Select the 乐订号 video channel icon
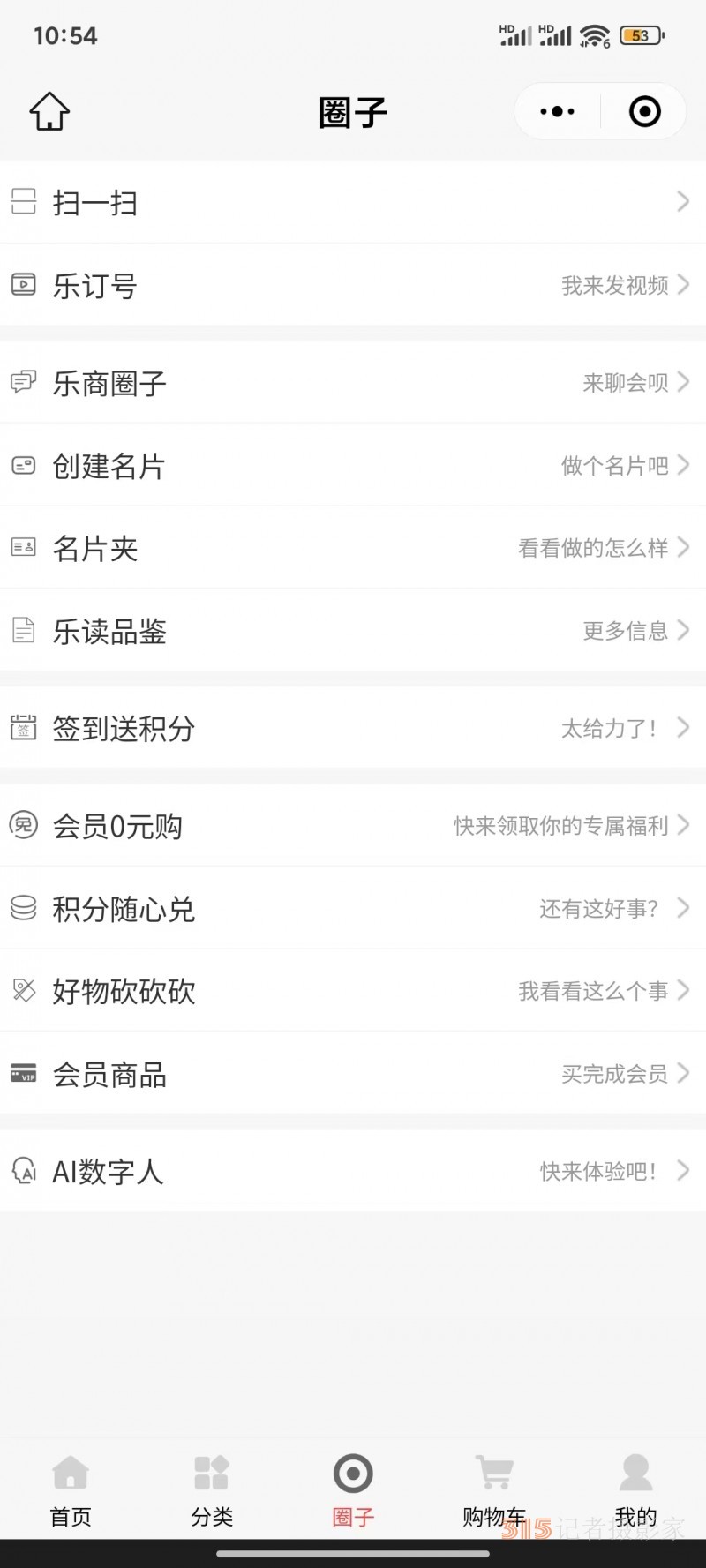Viewport: 706px width, 1568px height. click(23, 285)
